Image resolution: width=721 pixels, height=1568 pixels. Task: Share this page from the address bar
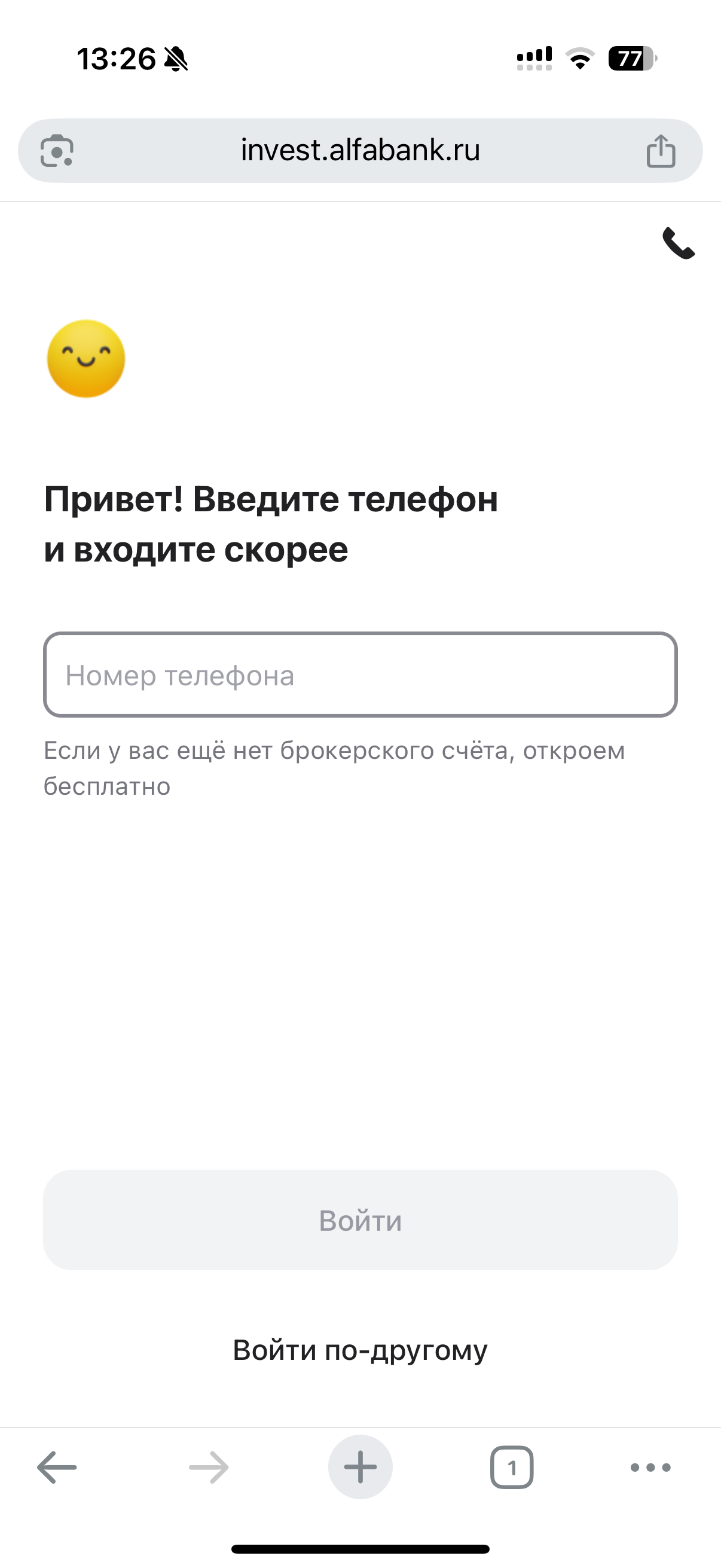tap(661, 150)
